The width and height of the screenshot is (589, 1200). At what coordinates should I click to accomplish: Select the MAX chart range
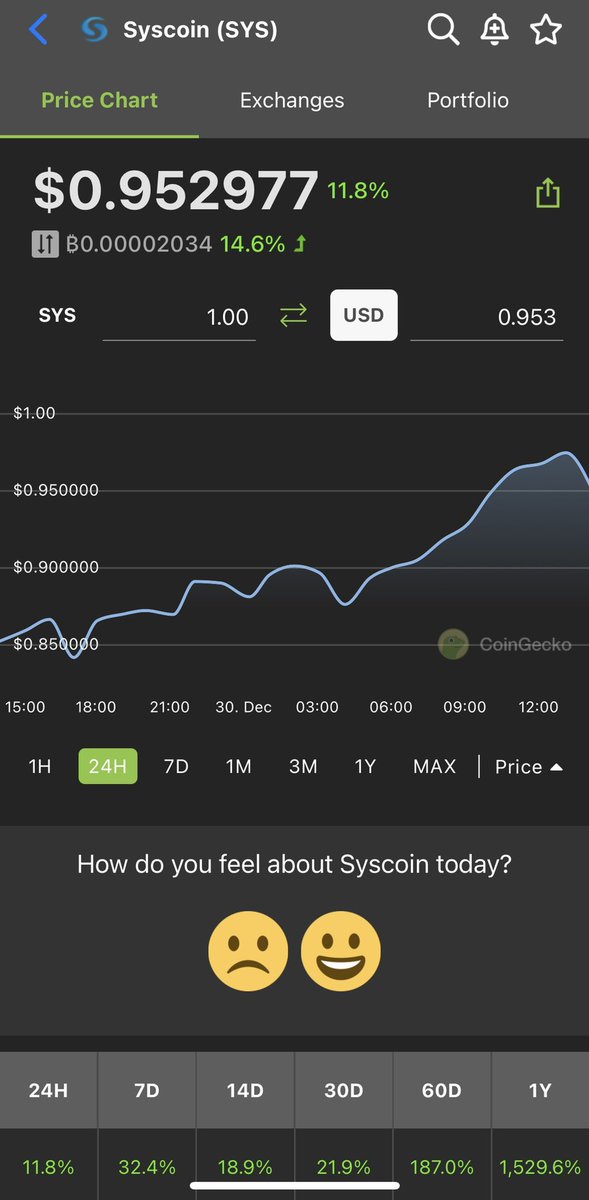[x=434, y=767]
